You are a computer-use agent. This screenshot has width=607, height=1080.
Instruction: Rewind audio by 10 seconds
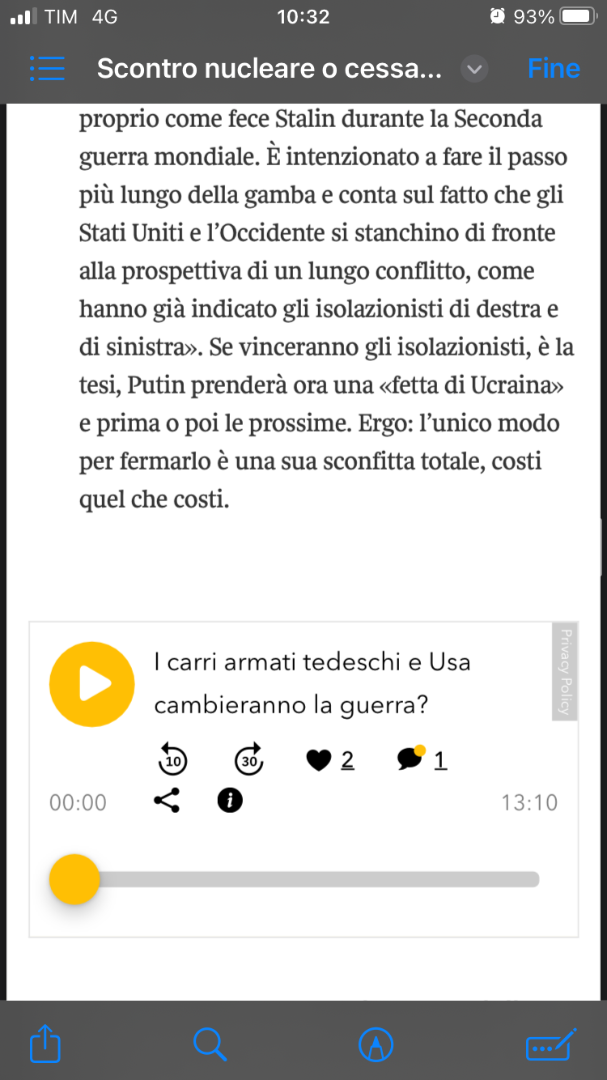click(174, 760)
